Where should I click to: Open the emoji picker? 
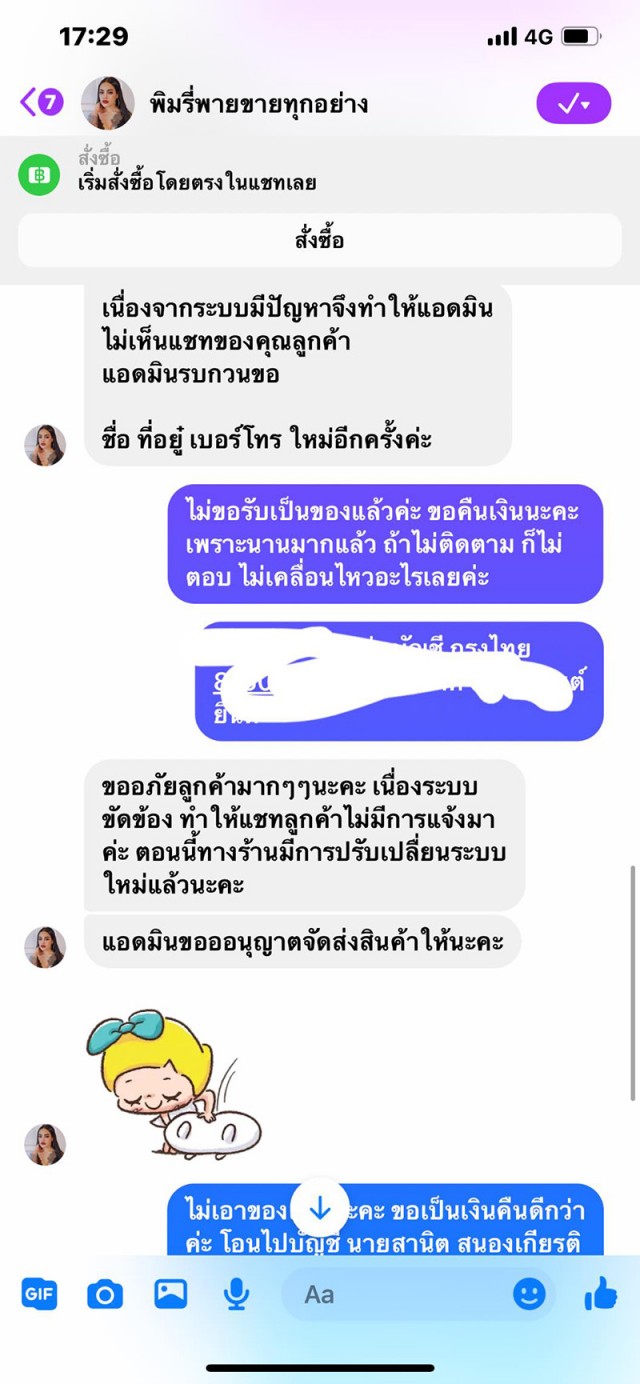529,1295
